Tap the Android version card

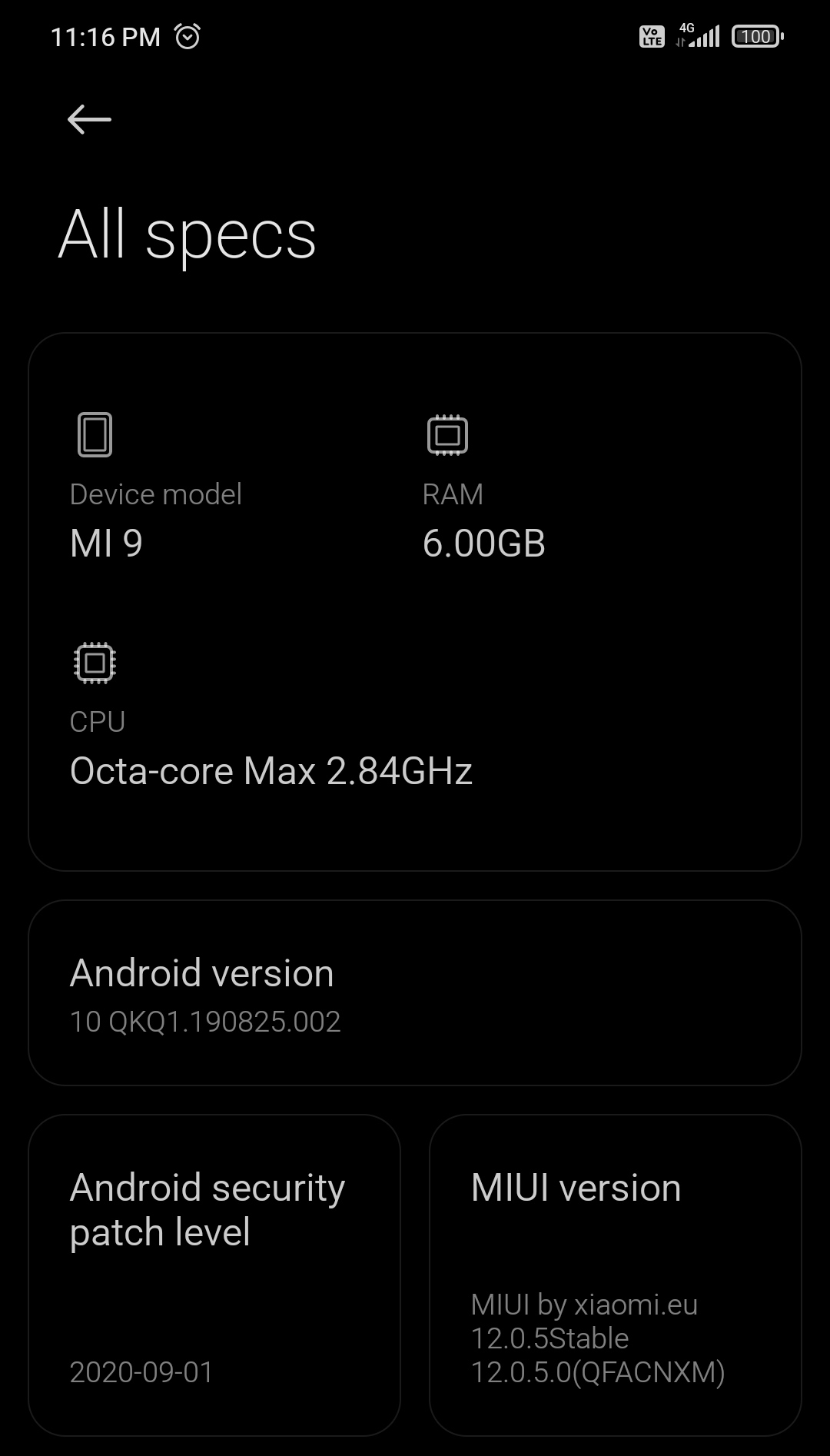coord(415,992)
